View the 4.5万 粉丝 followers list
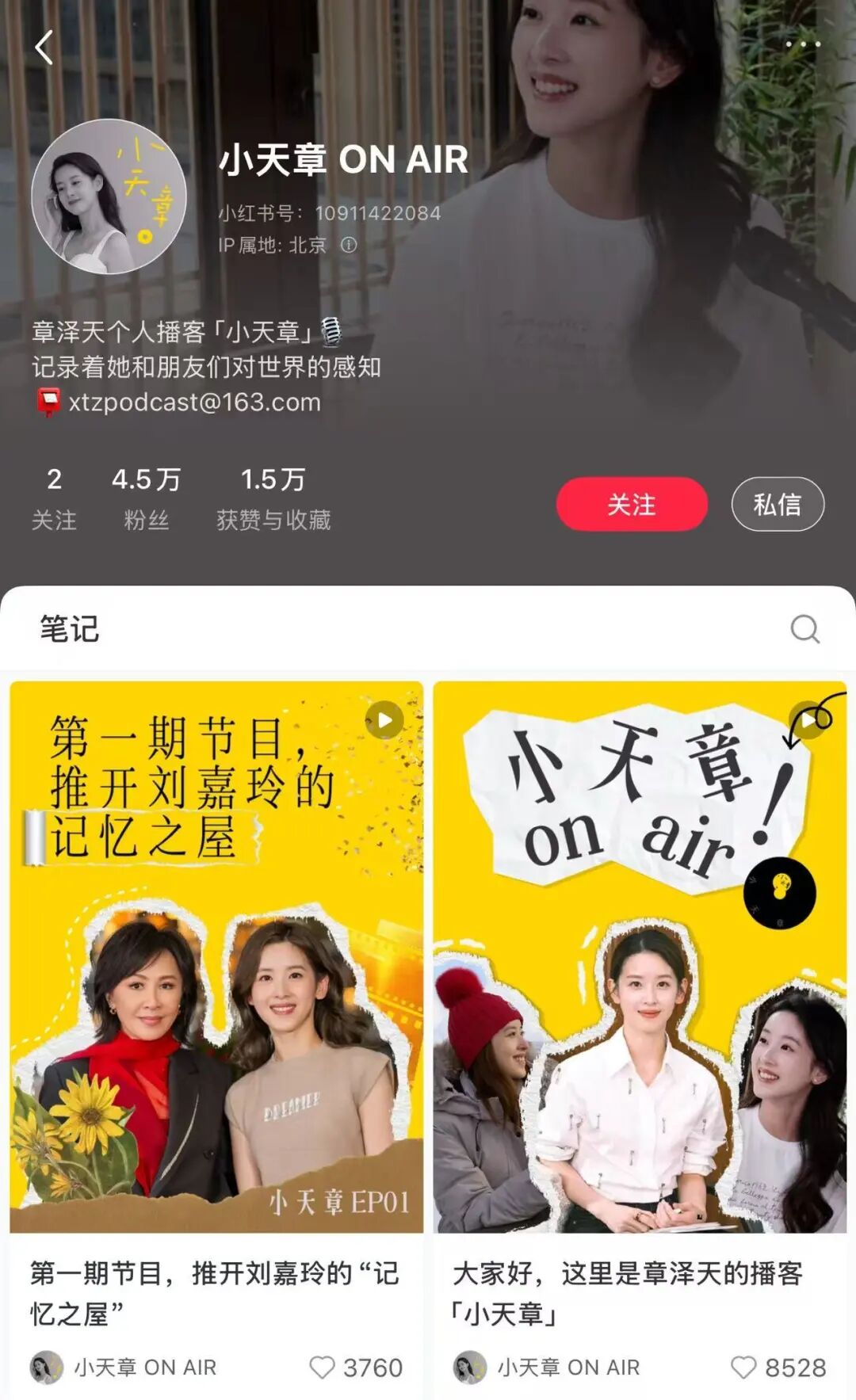The image size is (856, 1400). point(146,498)
